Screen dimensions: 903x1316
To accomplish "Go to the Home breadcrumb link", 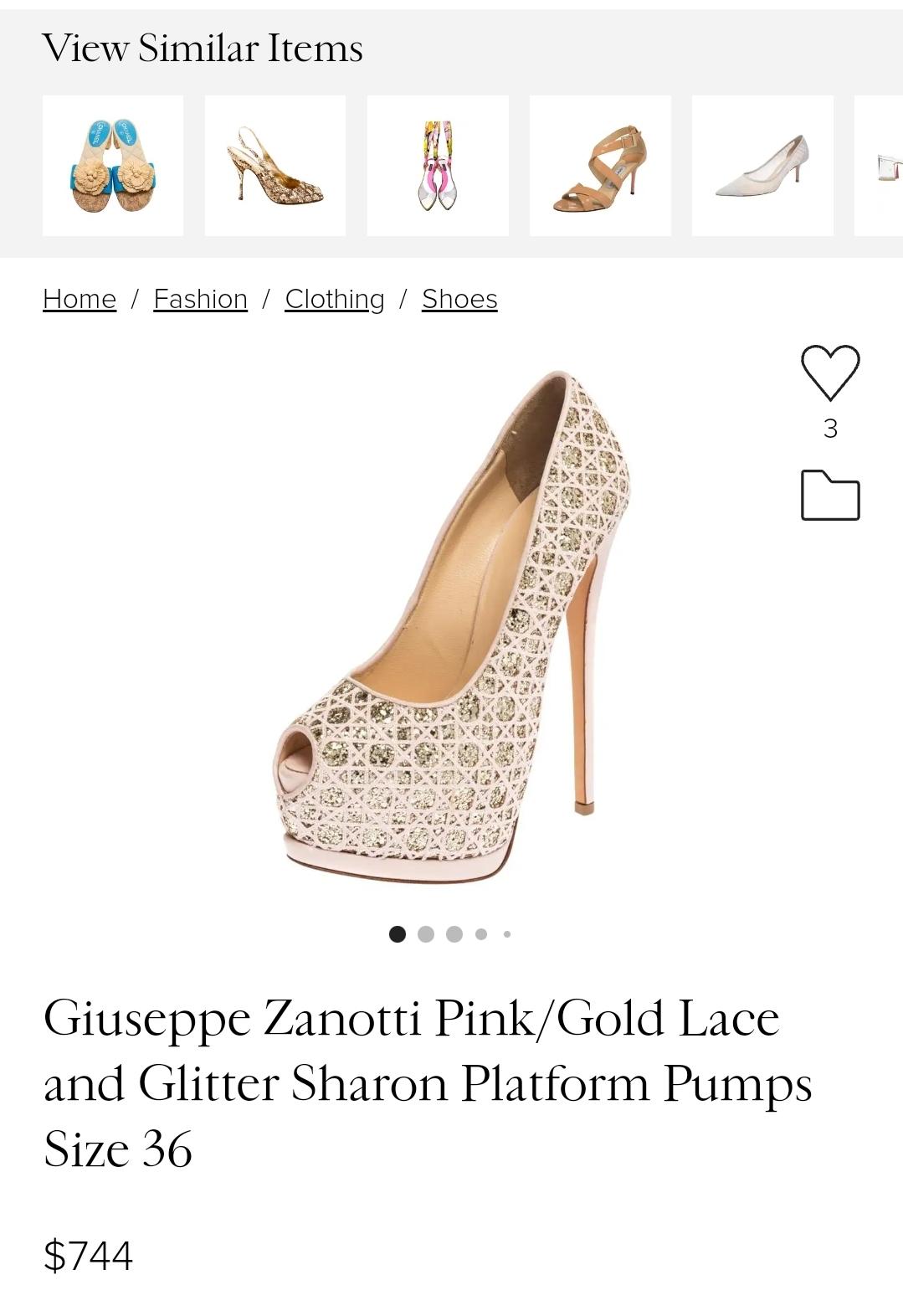I will [x=80, y=299].
